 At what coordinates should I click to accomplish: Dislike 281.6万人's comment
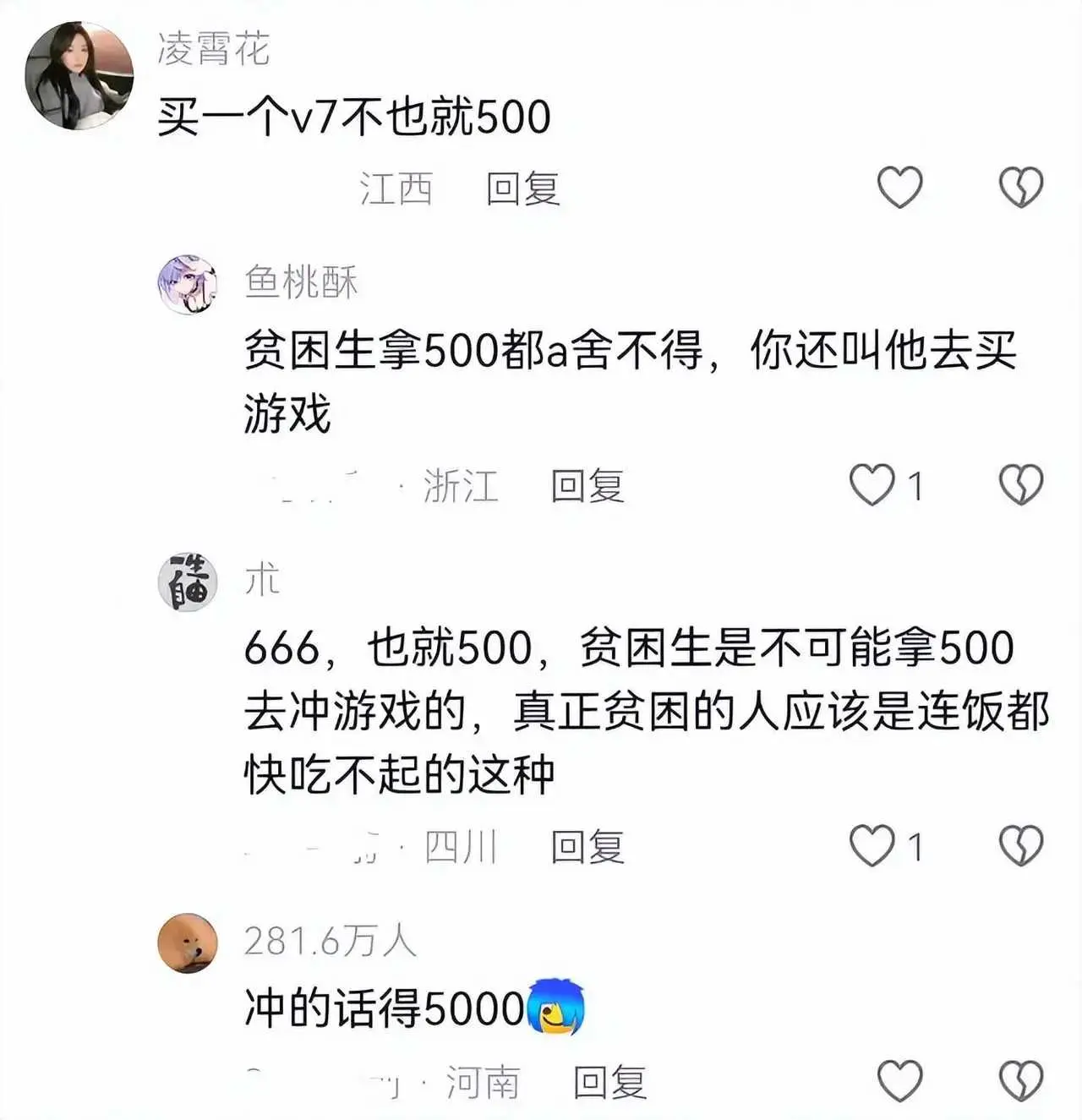click(x=1021, y=1080)
